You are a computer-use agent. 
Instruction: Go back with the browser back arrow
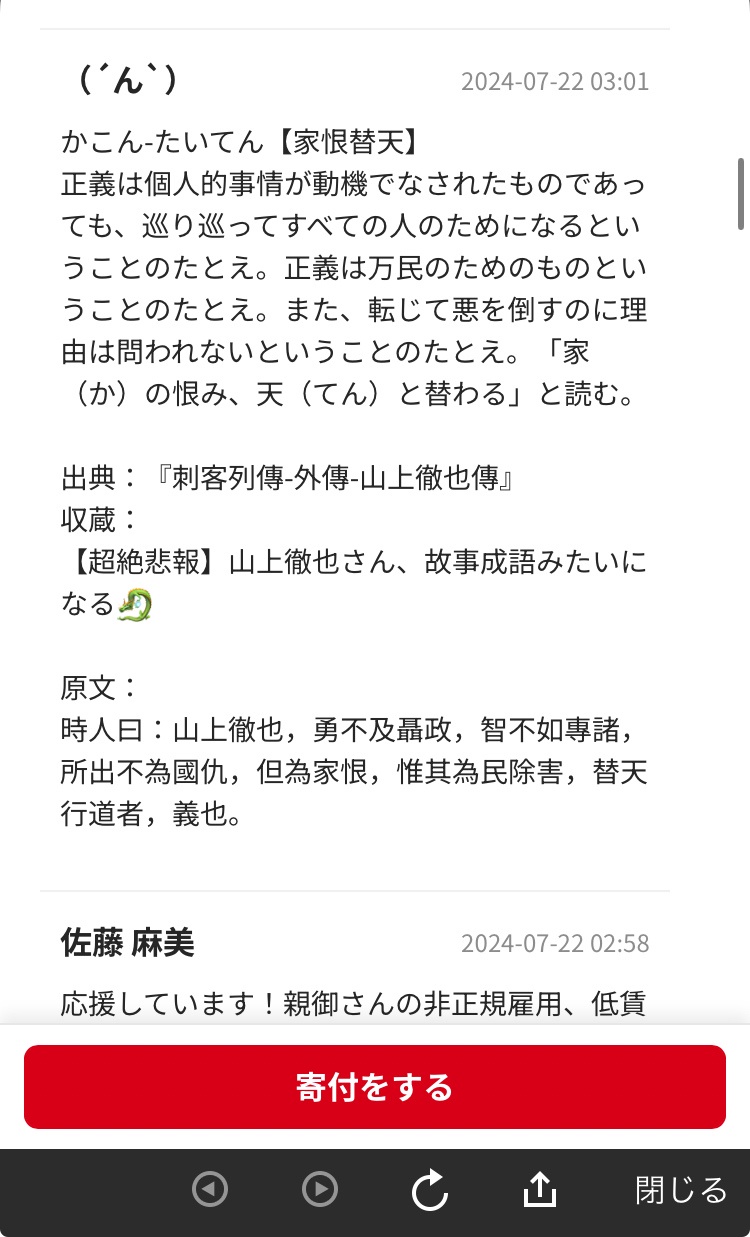[210, 1189]
